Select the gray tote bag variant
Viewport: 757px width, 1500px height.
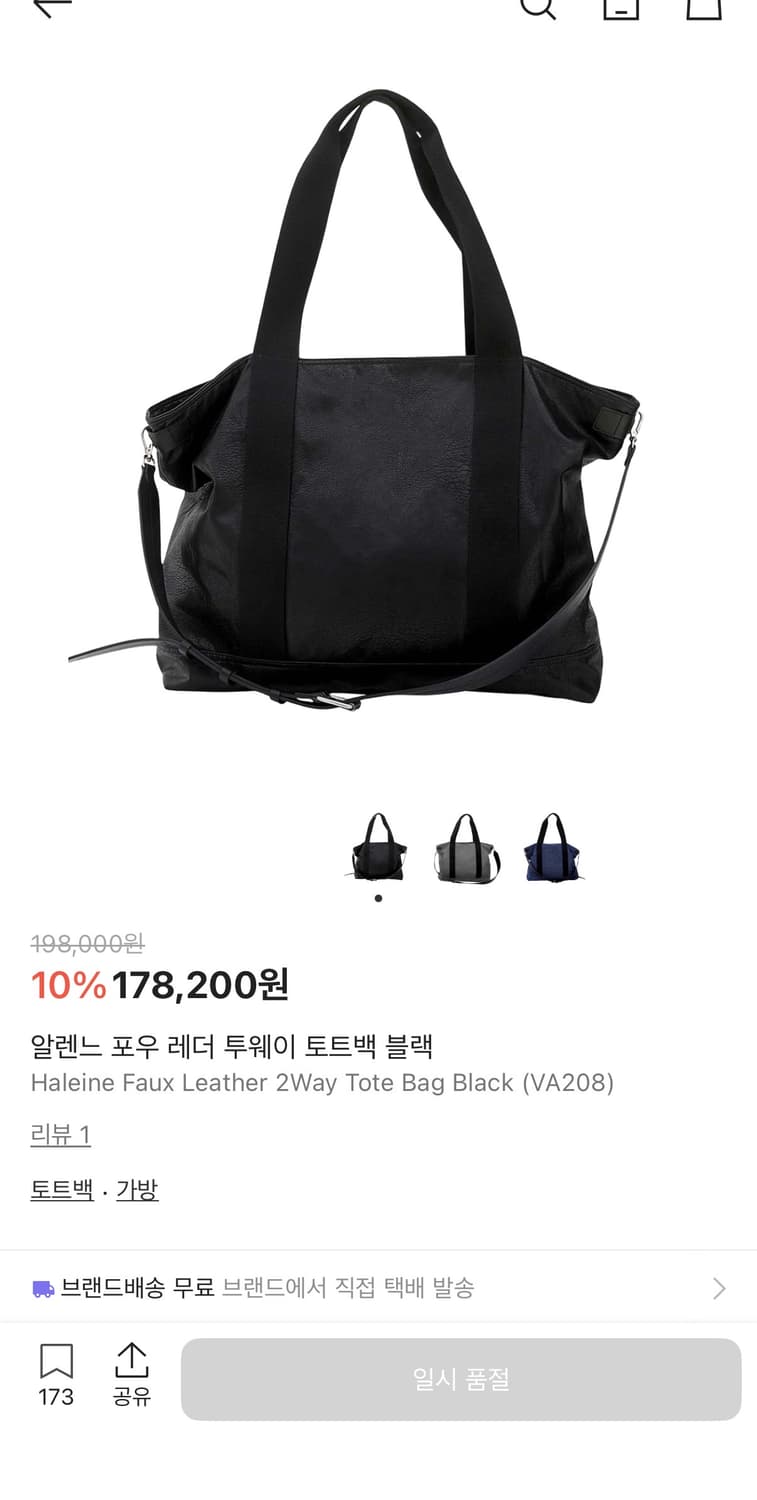pyautogui.click(x=466, y=848)
